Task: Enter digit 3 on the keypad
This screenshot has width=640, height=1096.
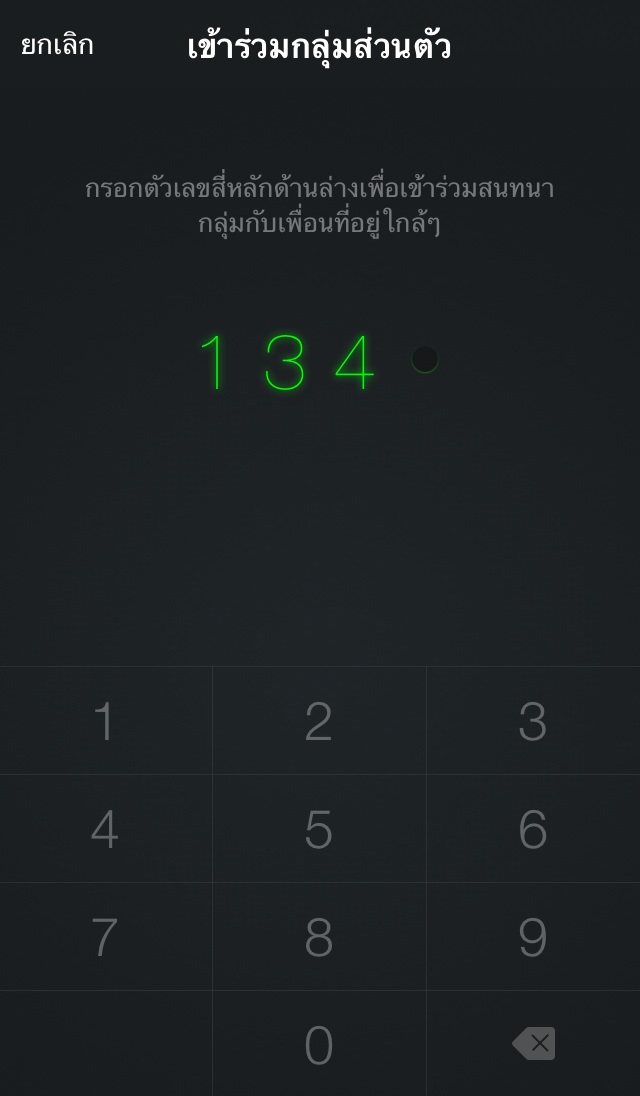Action: 533,721
